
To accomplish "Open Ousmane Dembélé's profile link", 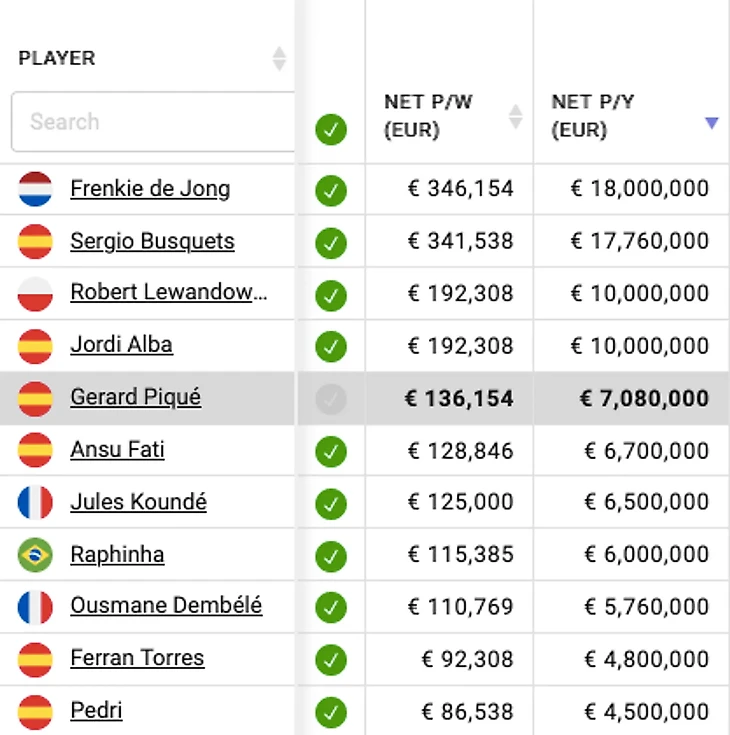I will click(x=166, y=606).
